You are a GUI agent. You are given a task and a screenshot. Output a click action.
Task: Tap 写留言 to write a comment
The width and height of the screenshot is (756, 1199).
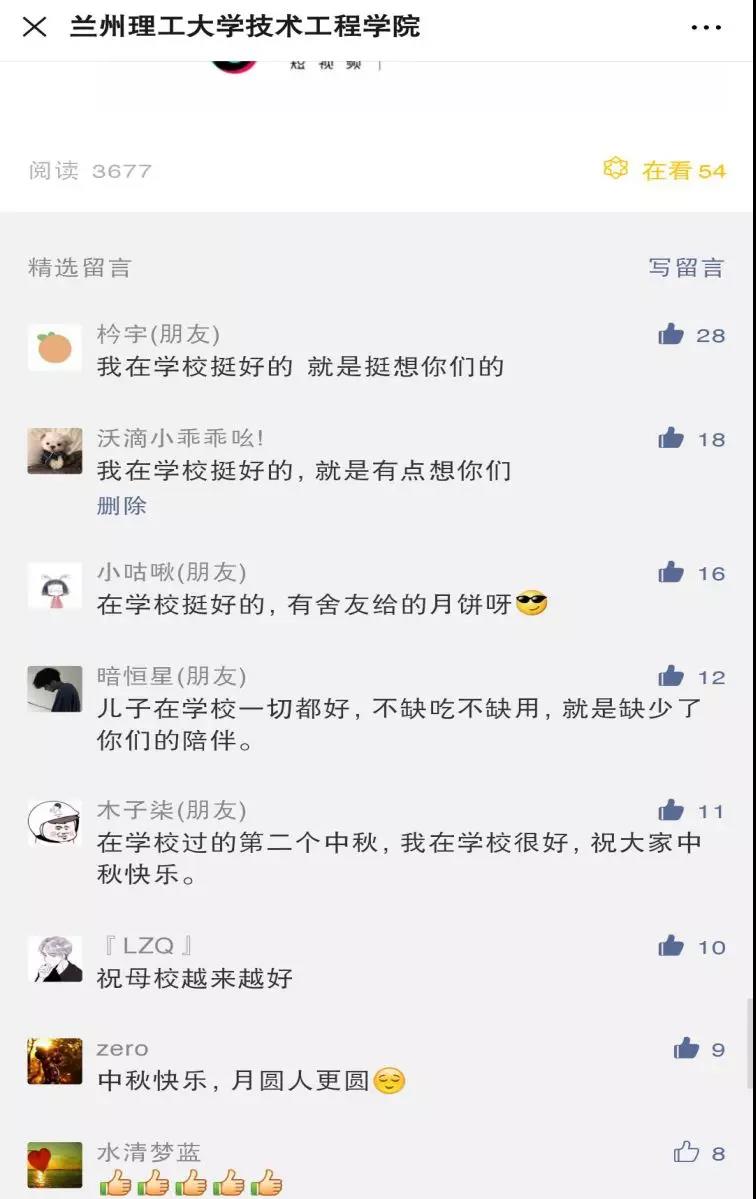click(686, 267)
